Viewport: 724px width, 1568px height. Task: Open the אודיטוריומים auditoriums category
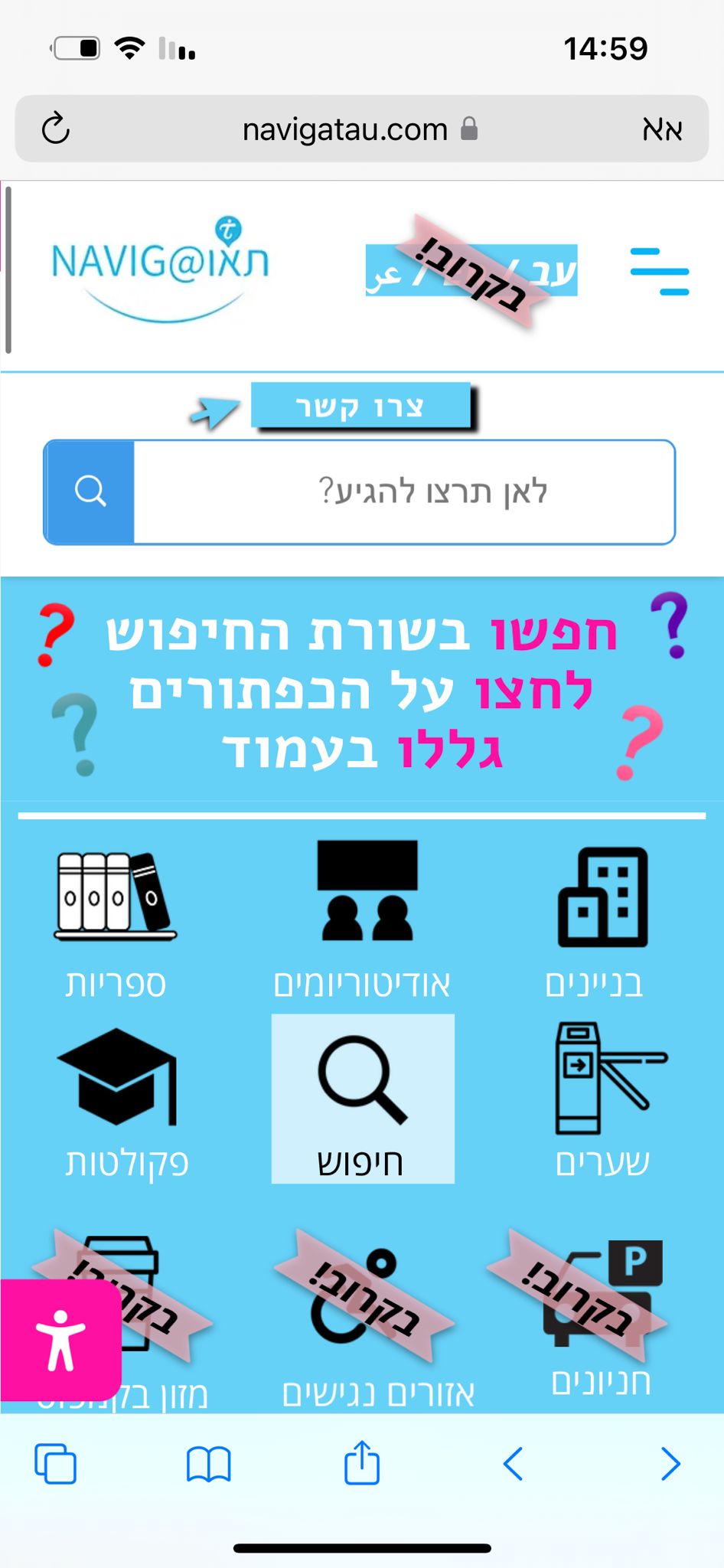click(363, 919)
